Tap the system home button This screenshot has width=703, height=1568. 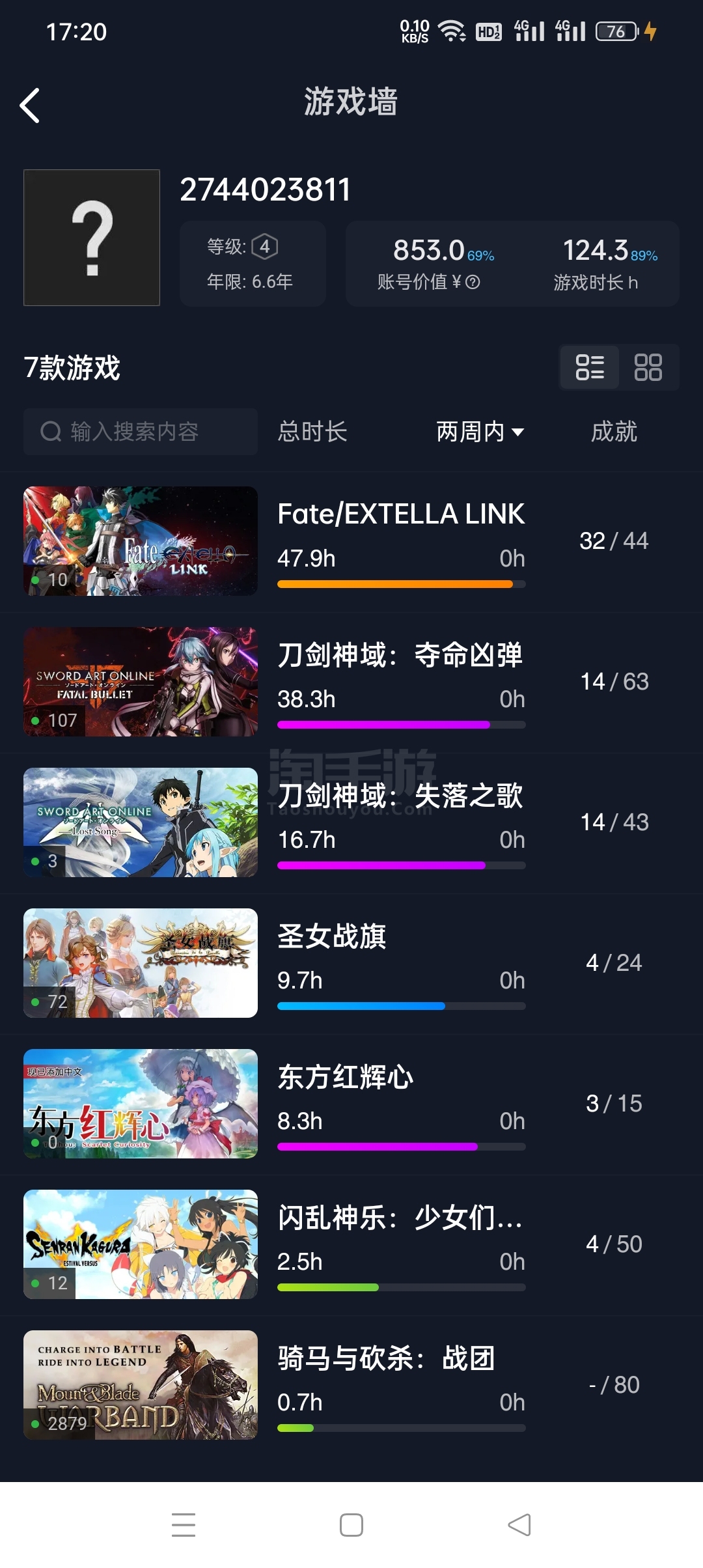(351, 1525)
